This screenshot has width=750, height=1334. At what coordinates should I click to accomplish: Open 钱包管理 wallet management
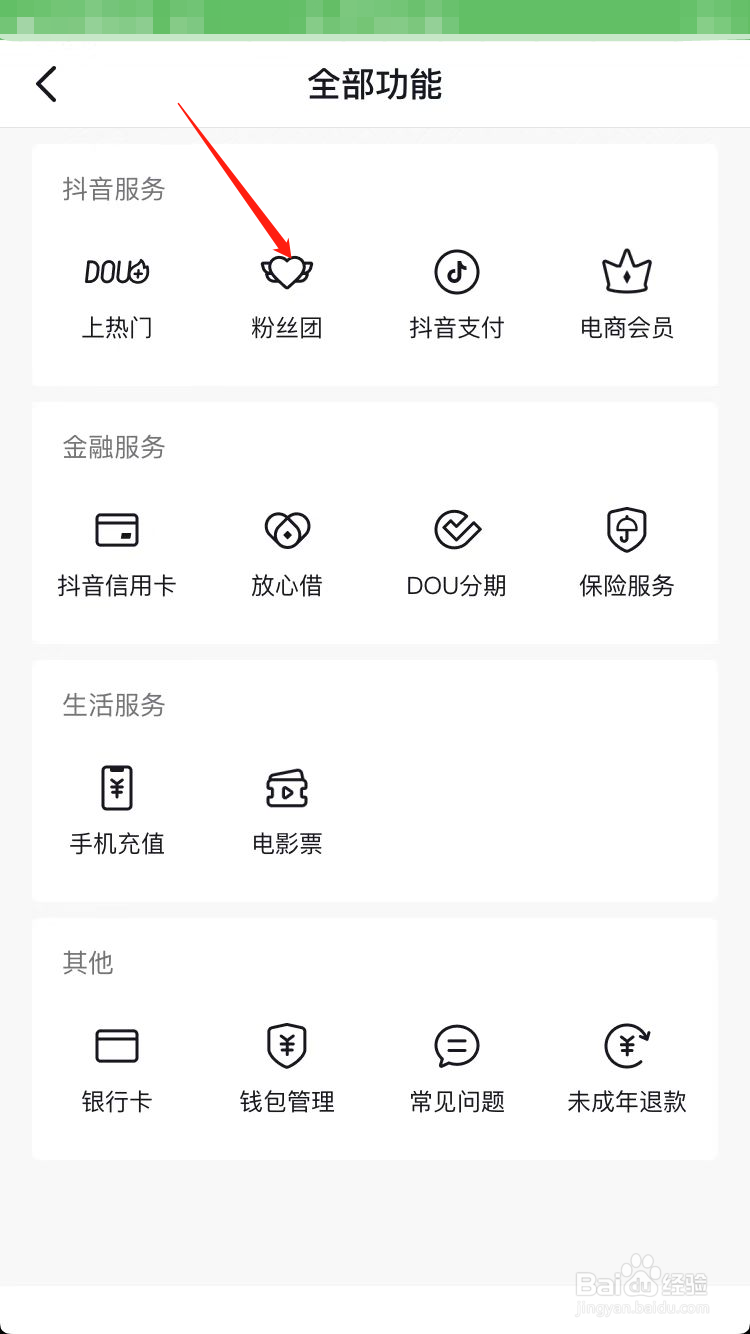click(x=287, y=1068)
